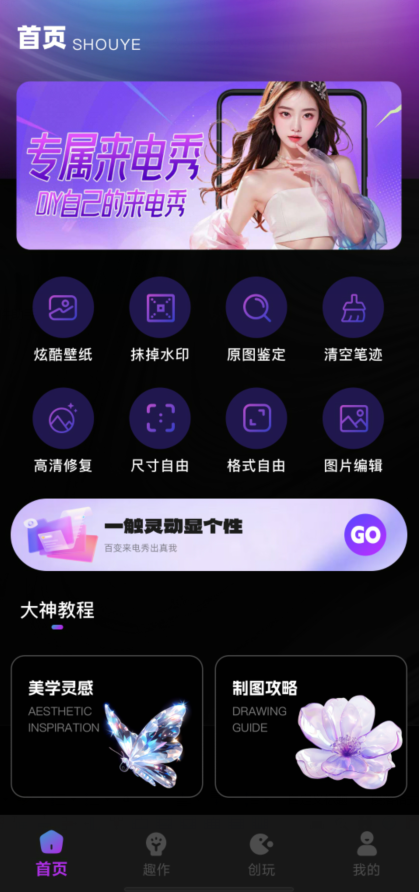Image resolution: width=420 pixels, height=892 pixels.
Task: Launch the 清空笔迹 tool
Action: [x=353, y=320]
